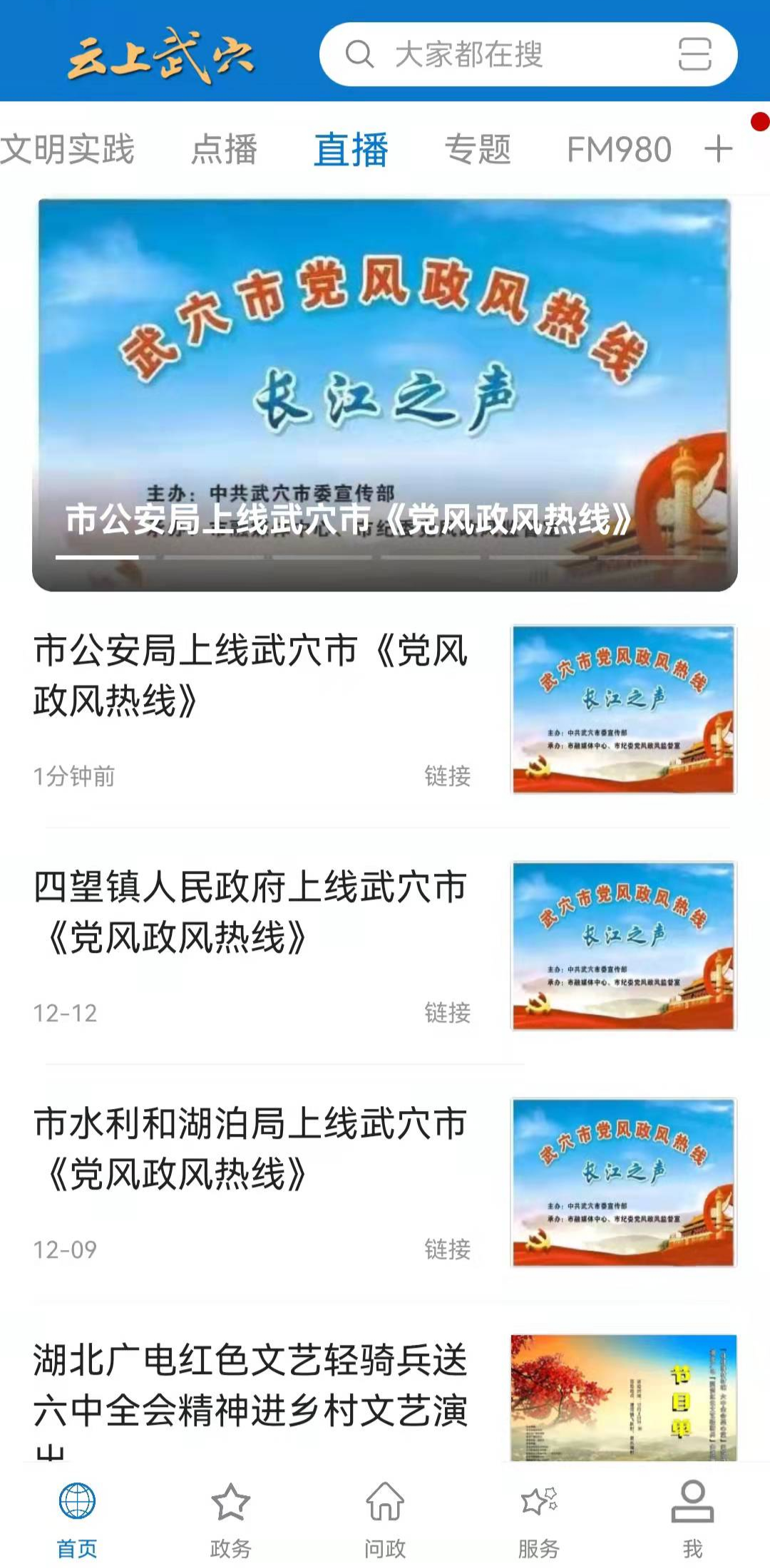Switch to the 专题 tab
Viewport: 770px width, 1568px height.
478,150
